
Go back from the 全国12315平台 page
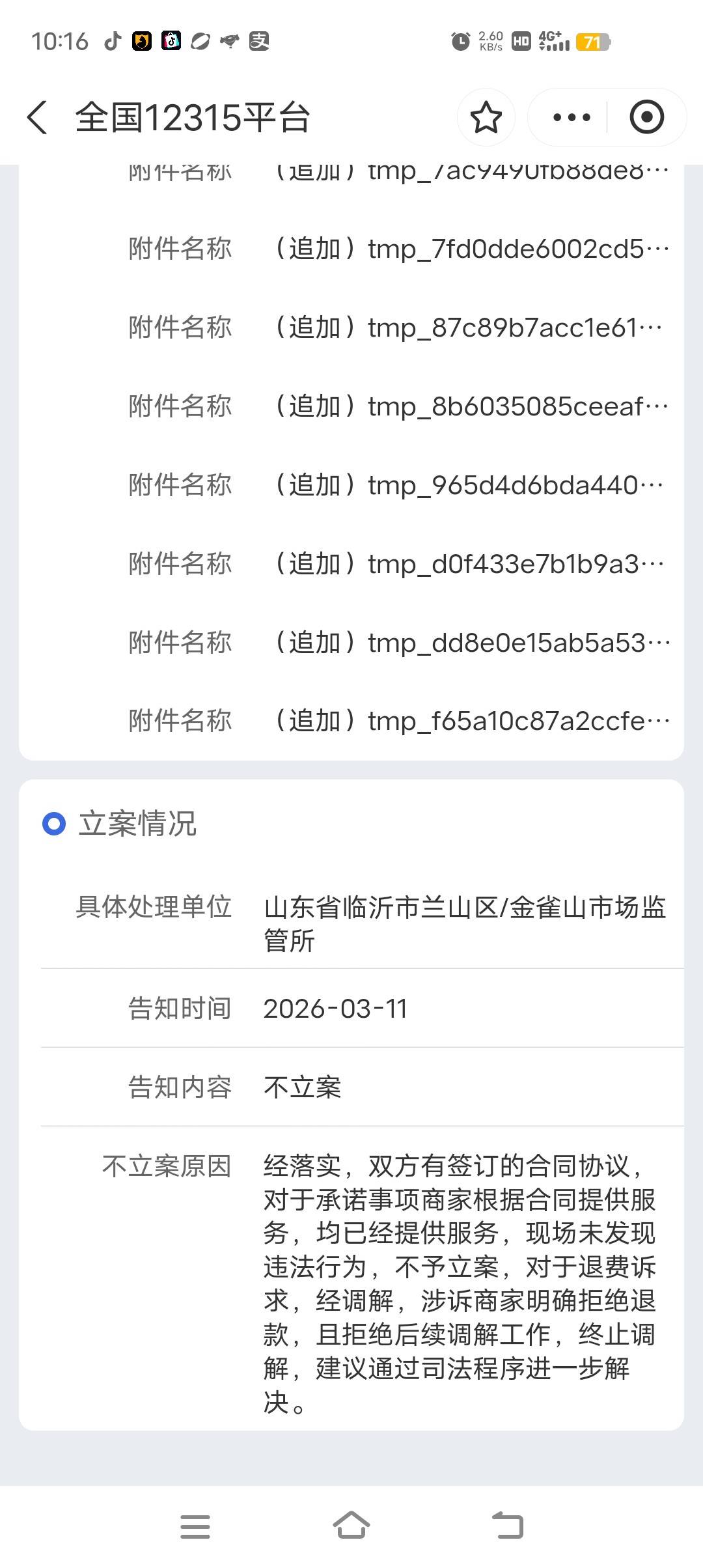click(x=38, y=118)
